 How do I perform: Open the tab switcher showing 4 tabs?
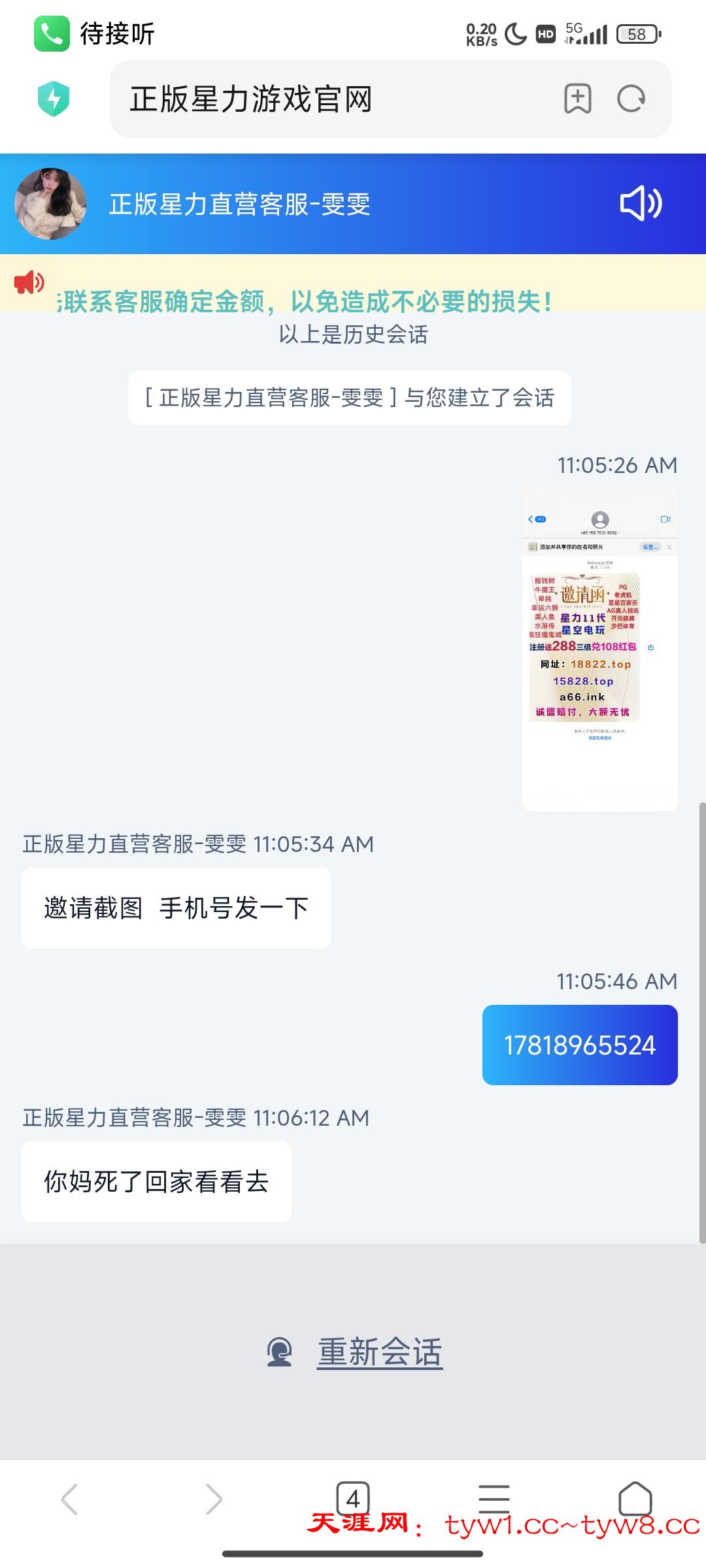(x=353, y=1497)
